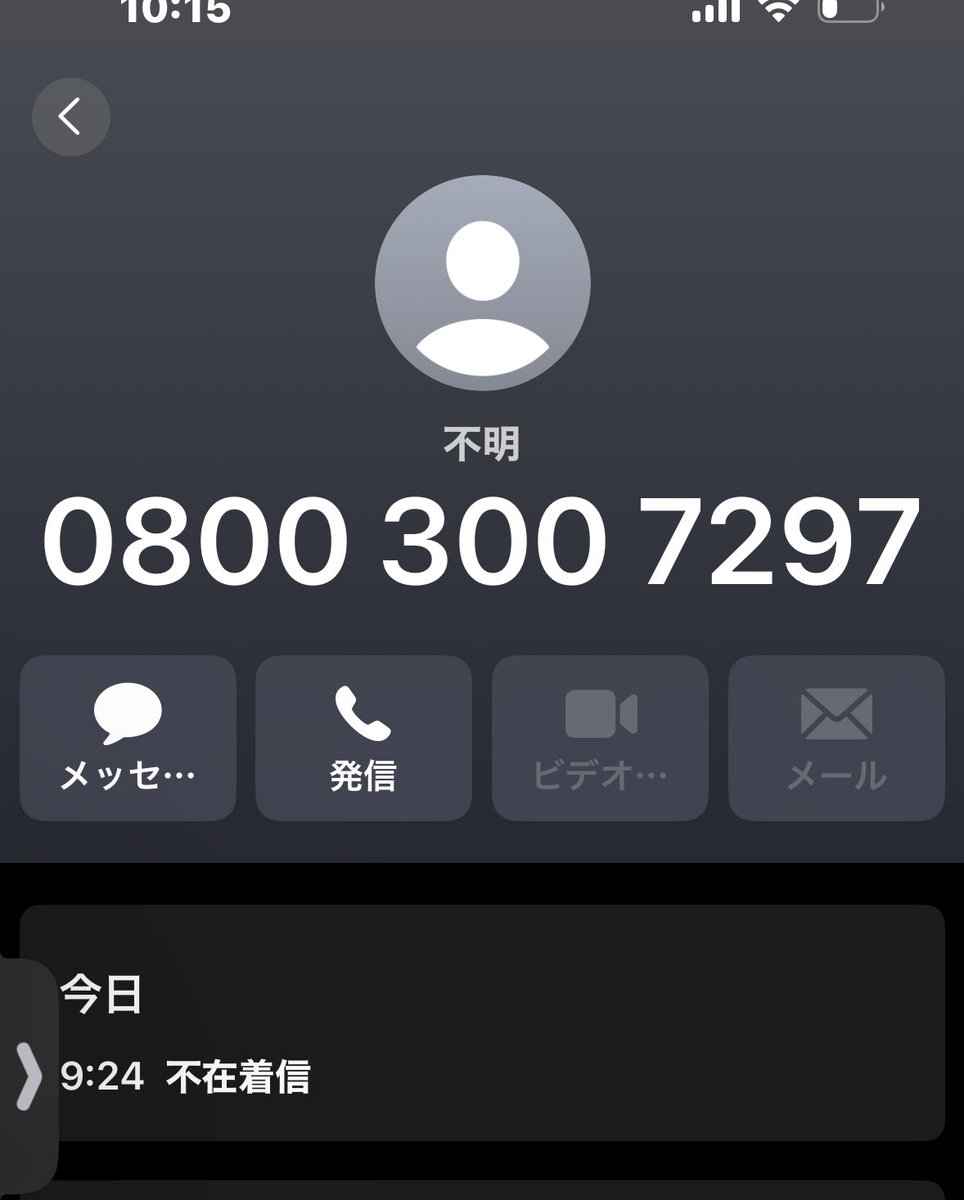
Task: Toggle the メッセージ action tile
Action: click(127, 737)
